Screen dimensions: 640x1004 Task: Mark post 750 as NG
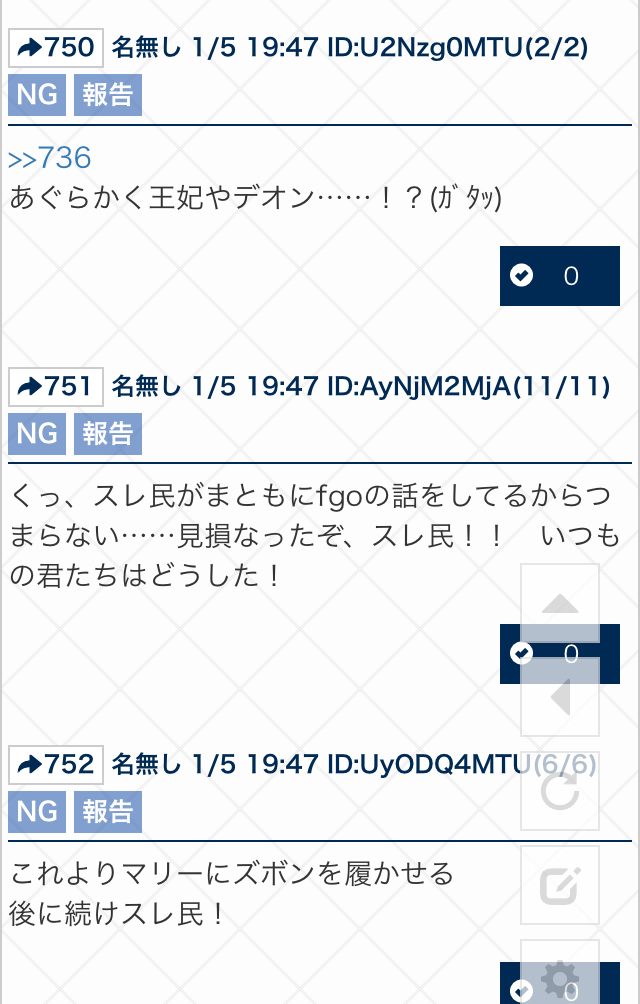[37, 95]
